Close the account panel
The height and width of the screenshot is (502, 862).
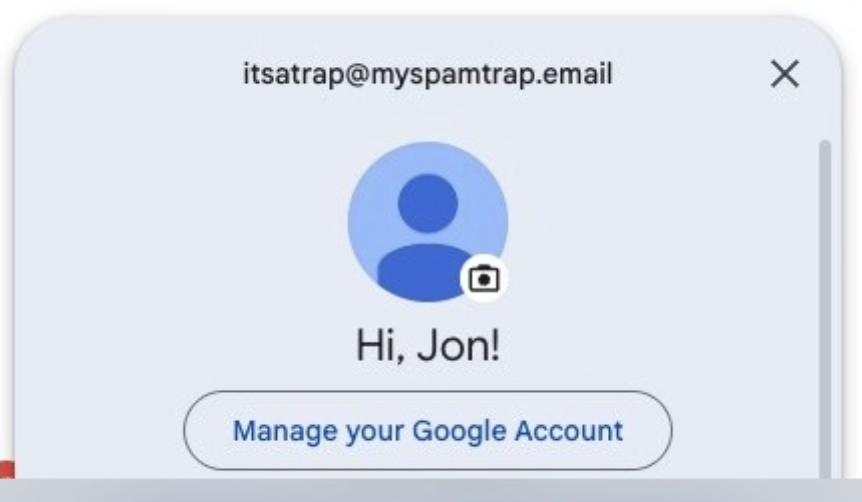click(x=785, y=74)
